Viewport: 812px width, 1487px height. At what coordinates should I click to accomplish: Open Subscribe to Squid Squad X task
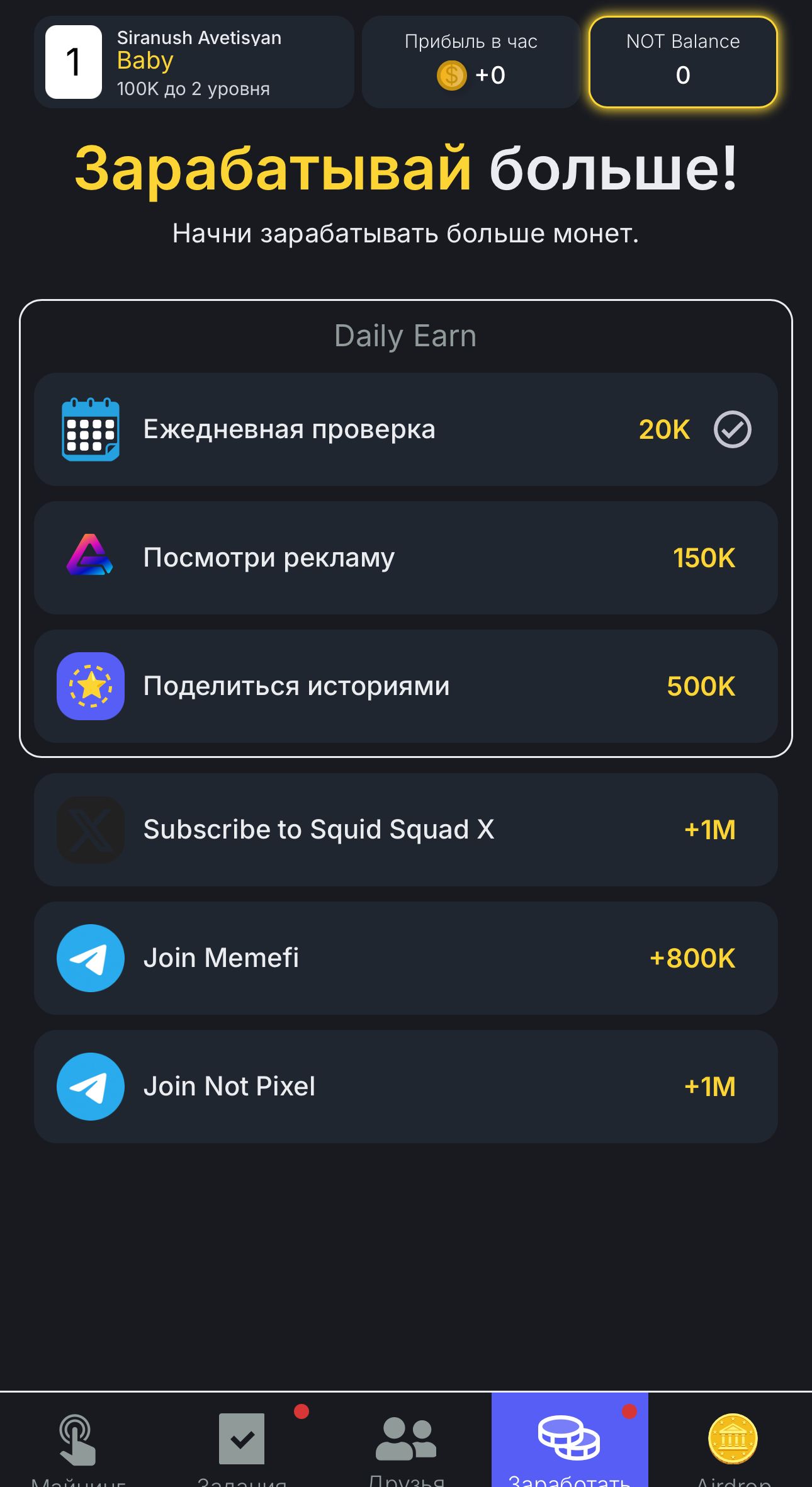[x=405, y=830]
